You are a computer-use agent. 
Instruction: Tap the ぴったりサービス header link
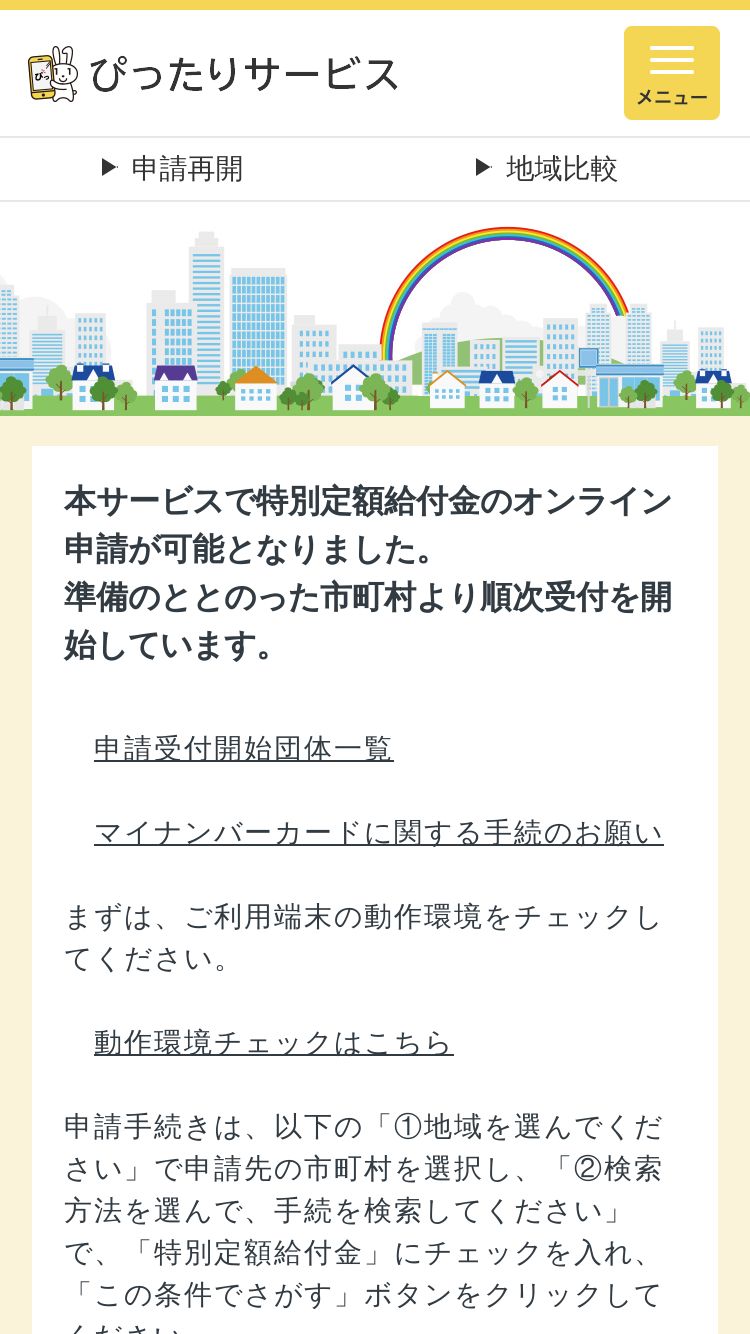213,74
